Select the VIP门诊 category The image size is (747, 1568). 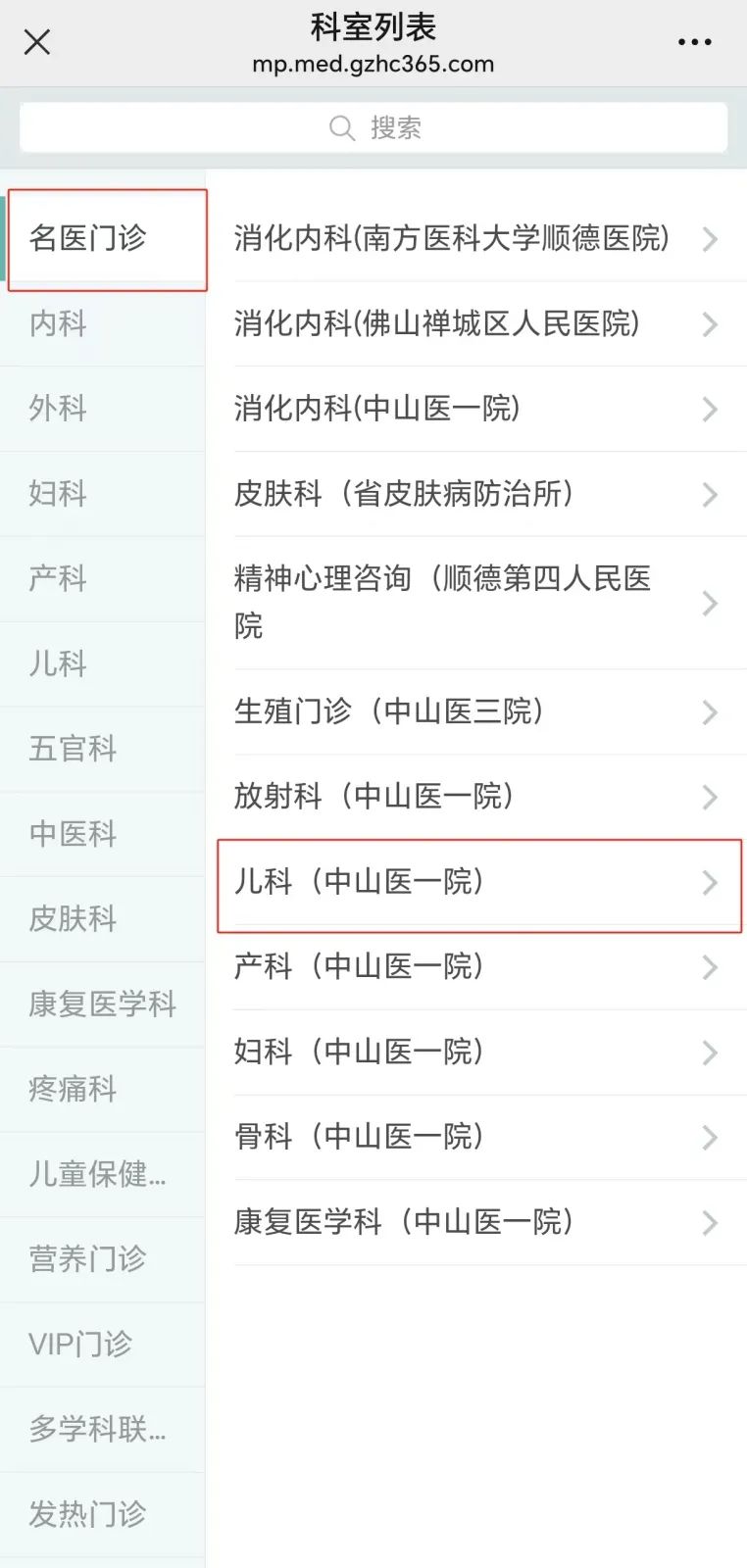102,1345
